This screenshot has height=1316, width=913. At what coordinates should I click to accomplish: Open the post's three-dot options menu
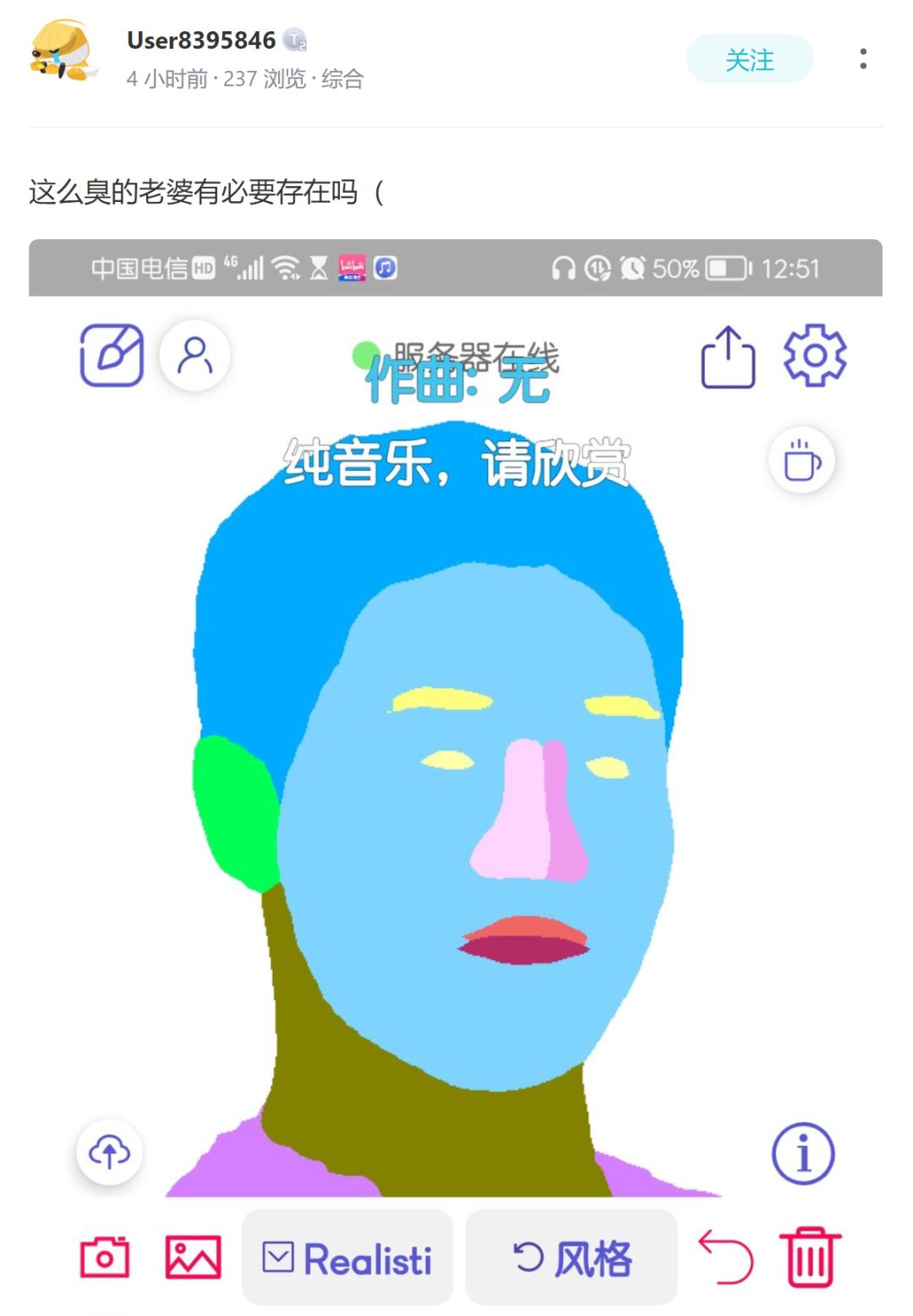click(862, 59)
